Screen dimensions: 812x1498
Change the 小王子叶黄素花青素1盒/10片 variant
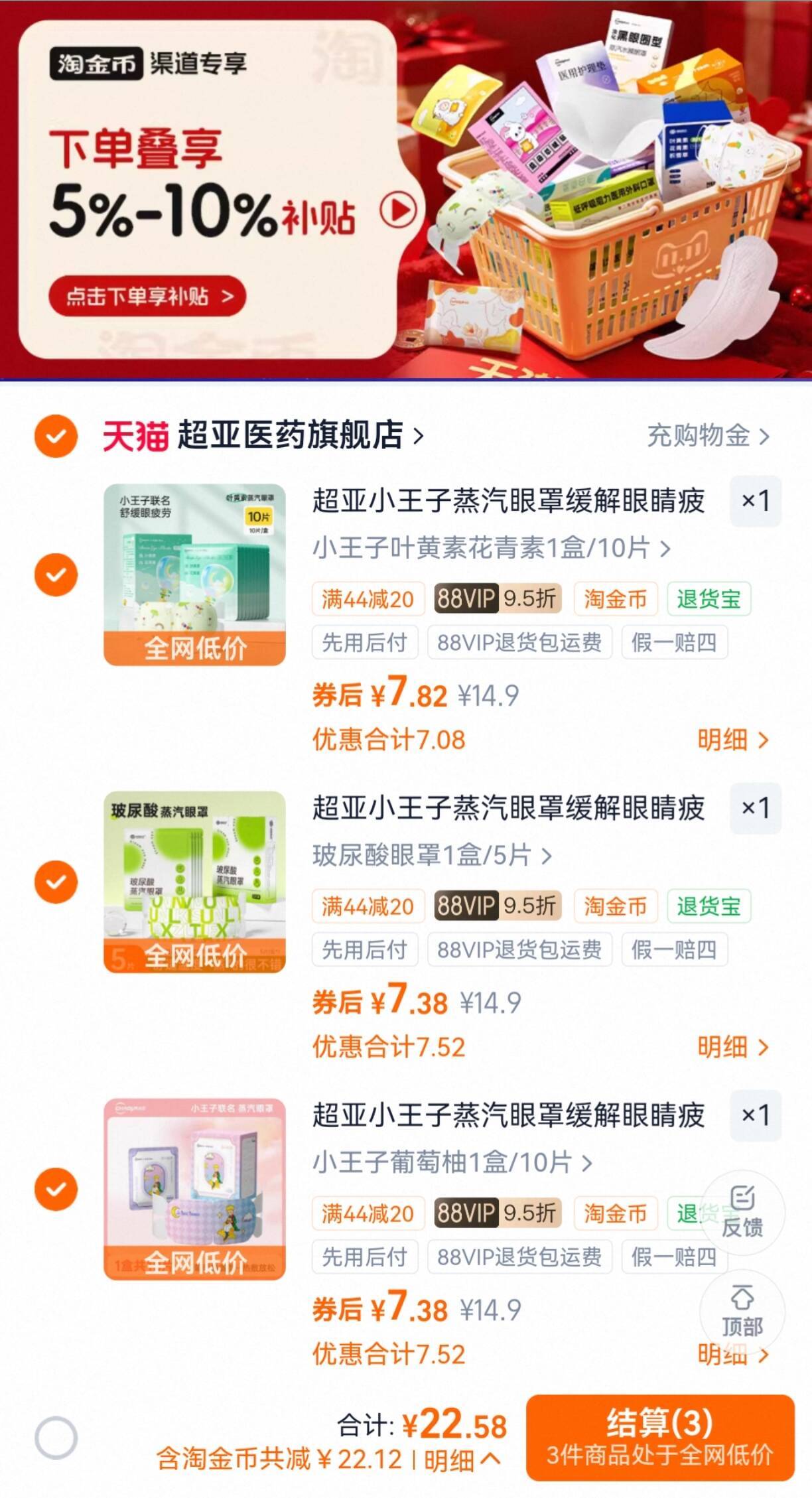[491, 548]
